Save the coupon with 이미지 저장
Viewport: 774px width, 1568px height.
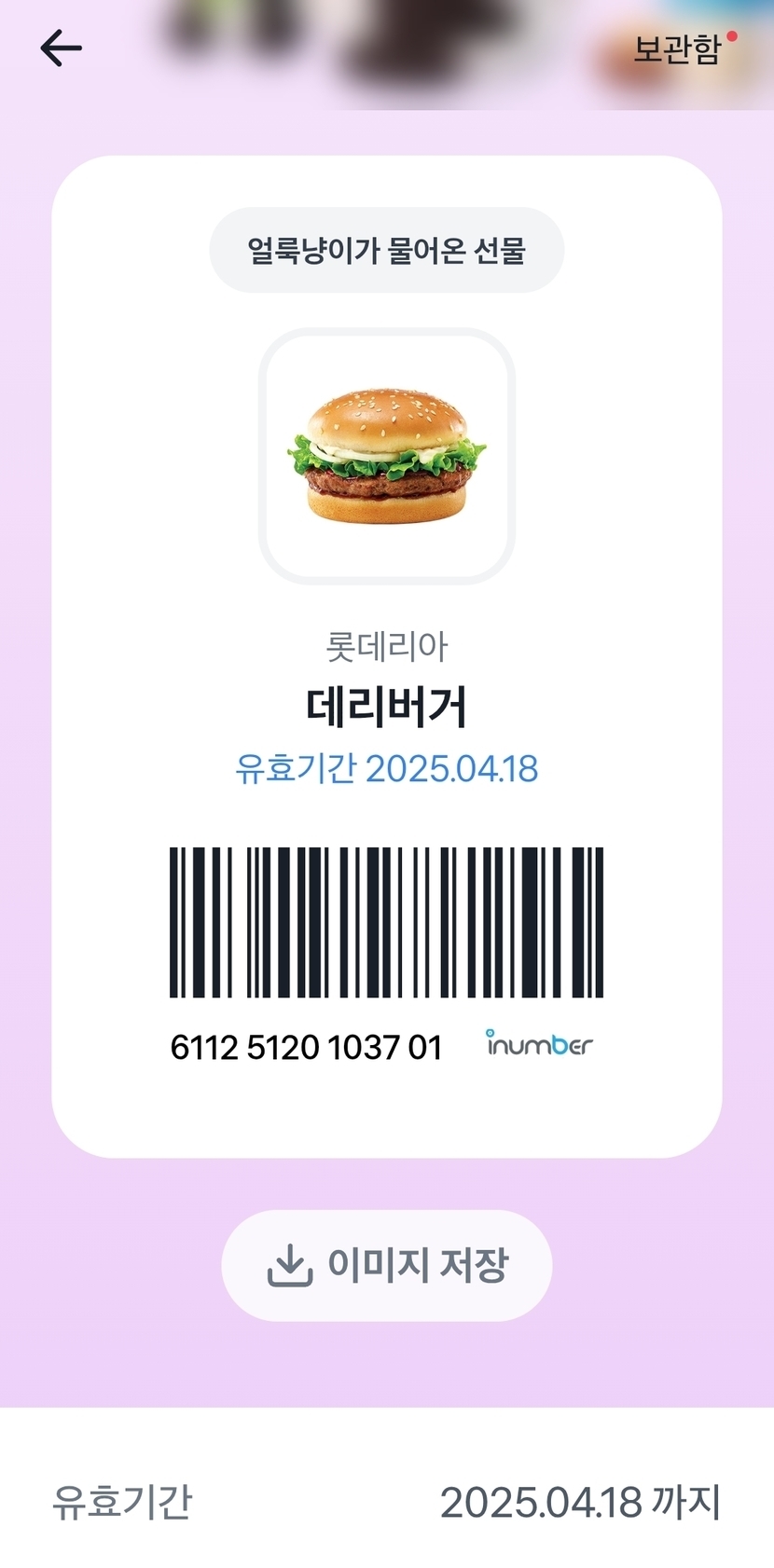[x=386, y=1265]
